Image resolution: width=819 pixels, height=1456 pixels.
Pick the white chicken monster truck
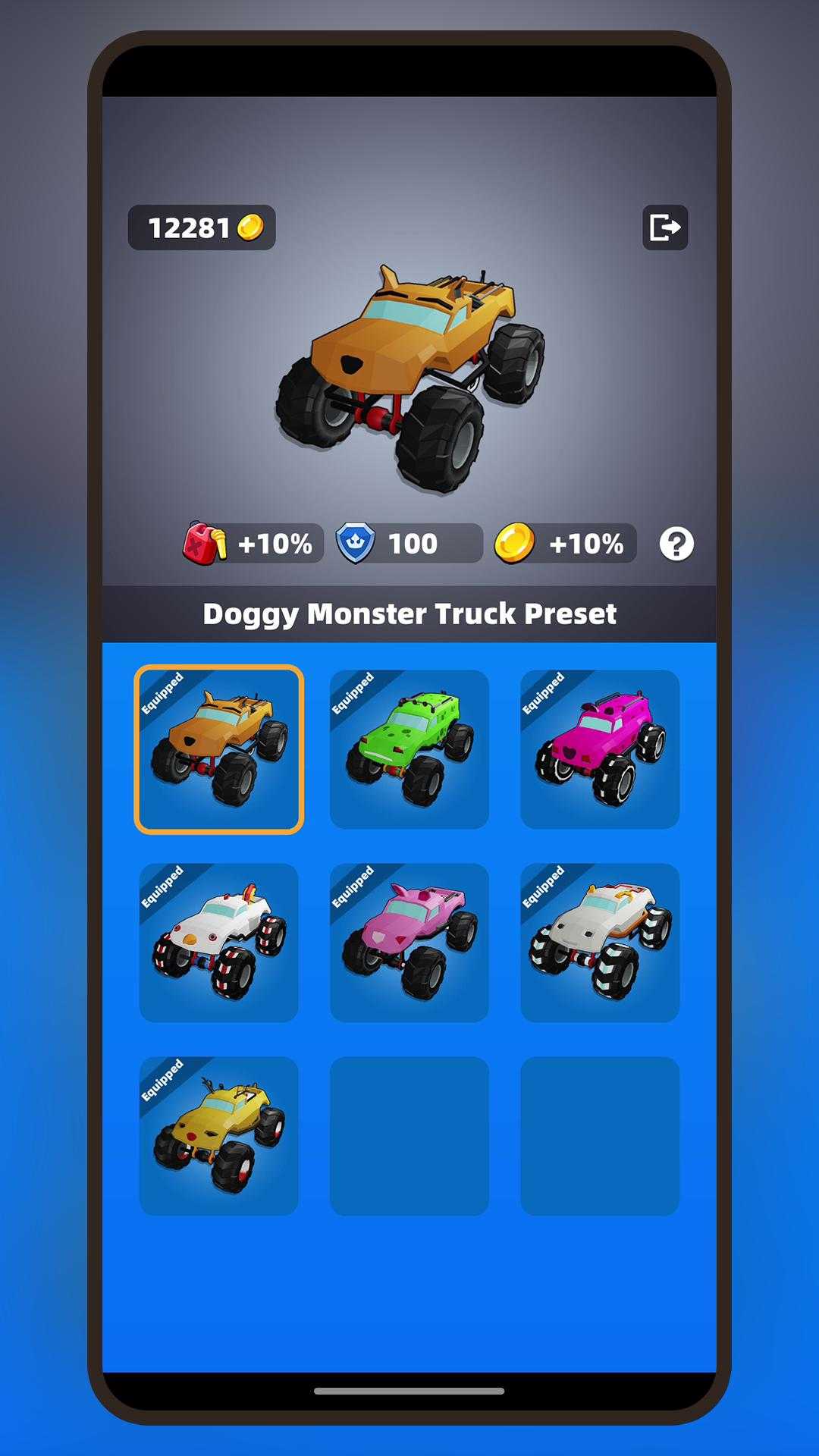click(219, 943)
